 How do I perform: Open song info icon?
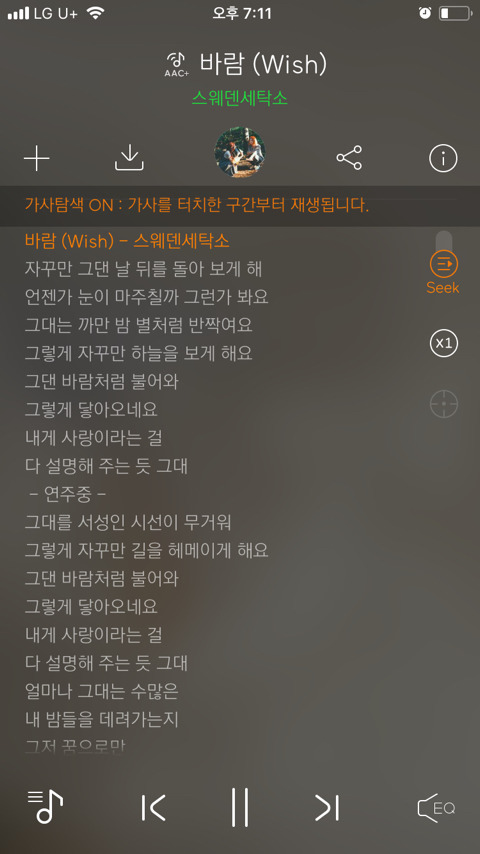click(443, 158)
